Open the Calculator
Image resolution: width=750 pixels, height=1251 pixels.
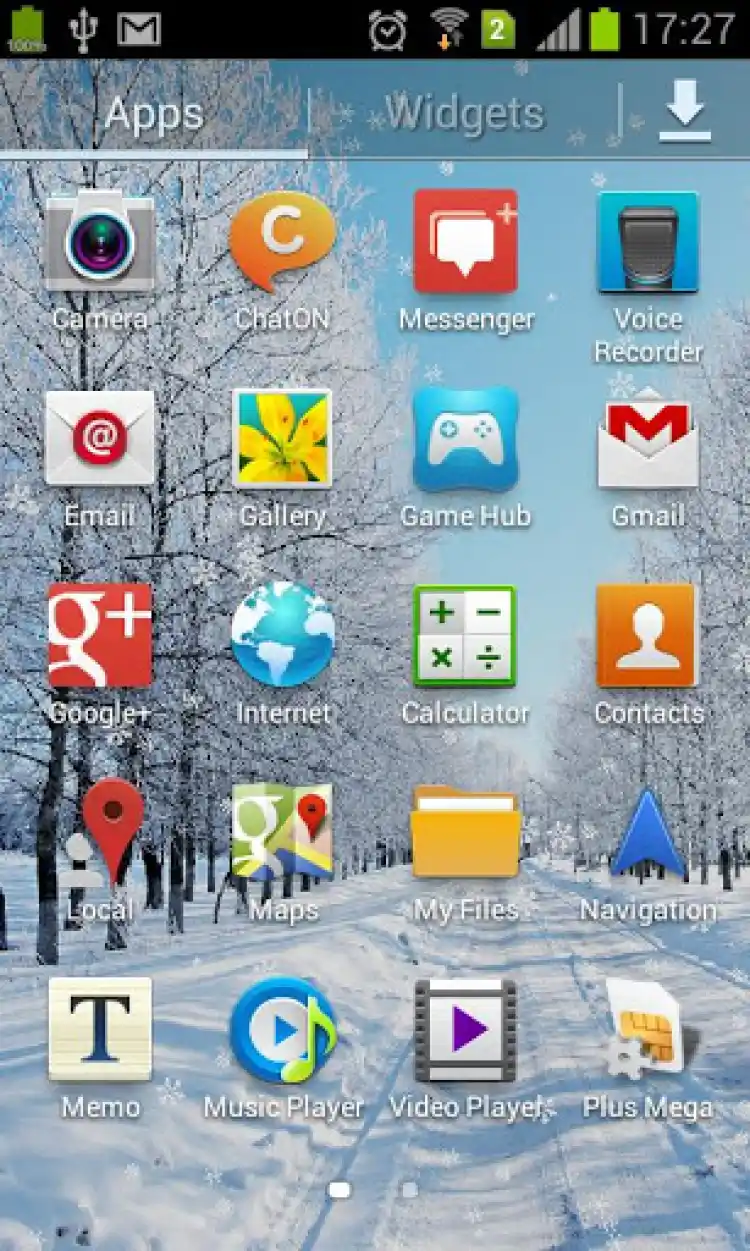click(x=466, y=636)
